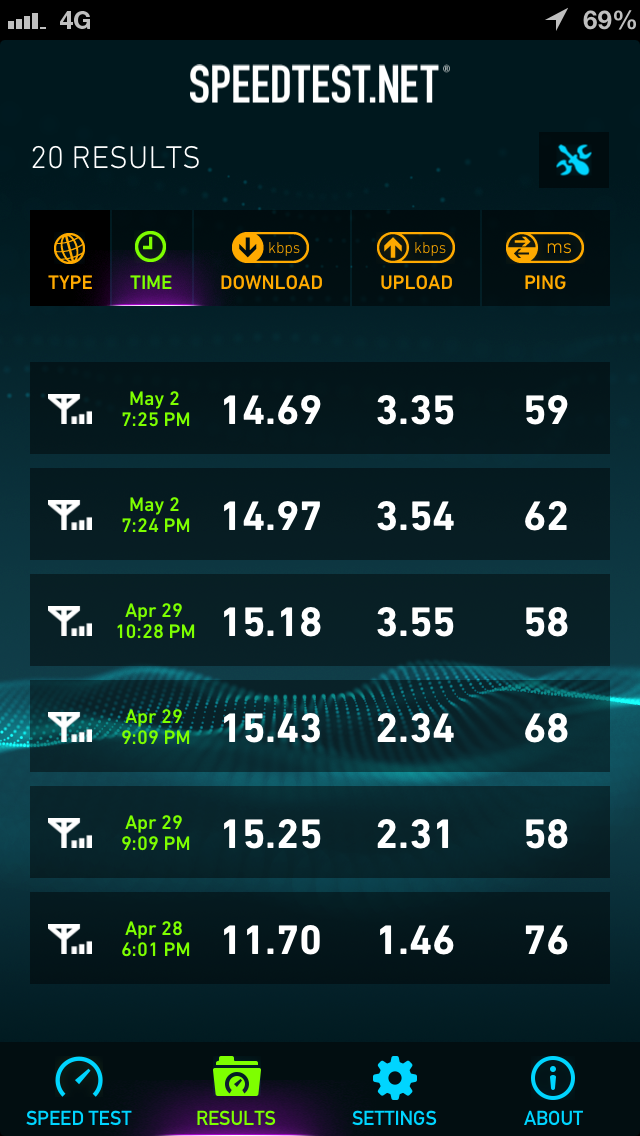Sort results by Type
This screenshot has height=1136, width=640.
pos(70,258)
